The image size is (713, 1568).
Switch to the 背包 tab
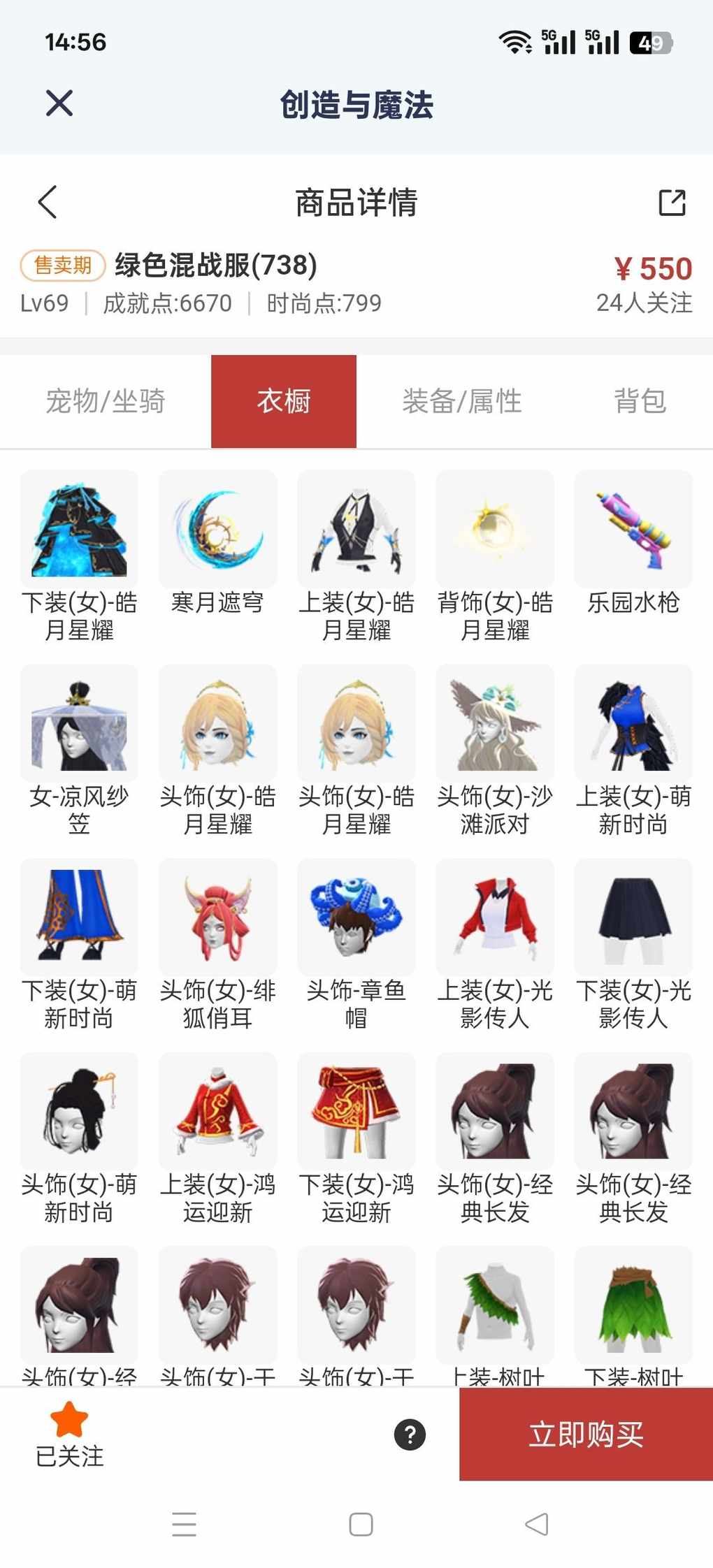pos(640,401)
